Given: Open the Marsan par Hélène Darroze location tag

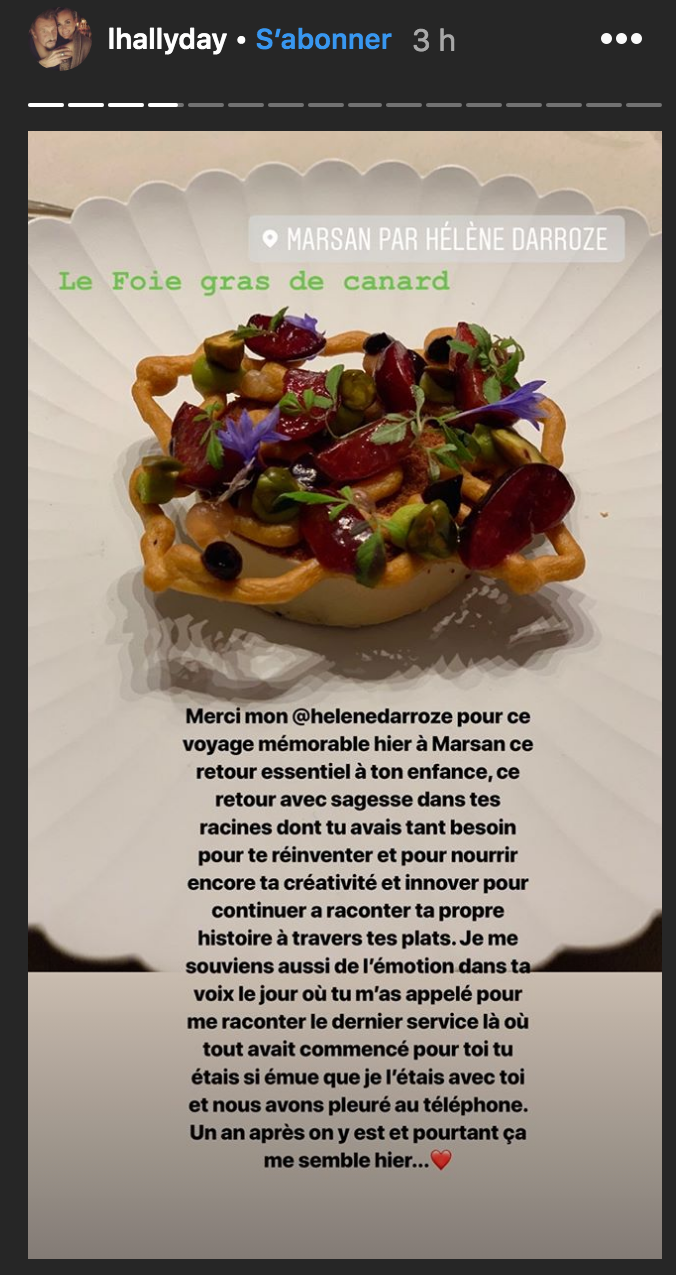Looking at the screenshot, I should point(437,239).
